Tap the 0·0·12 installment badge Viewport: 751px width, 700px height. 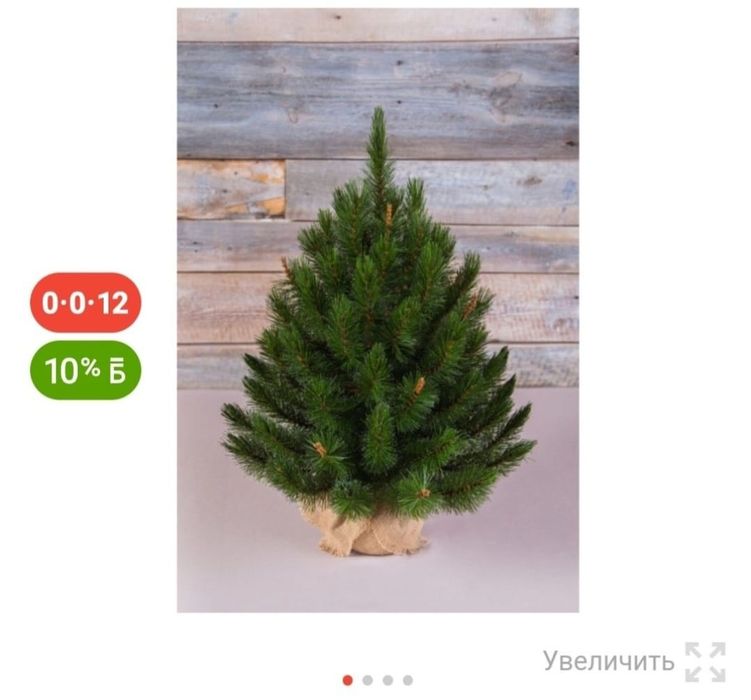coord(85,302)
